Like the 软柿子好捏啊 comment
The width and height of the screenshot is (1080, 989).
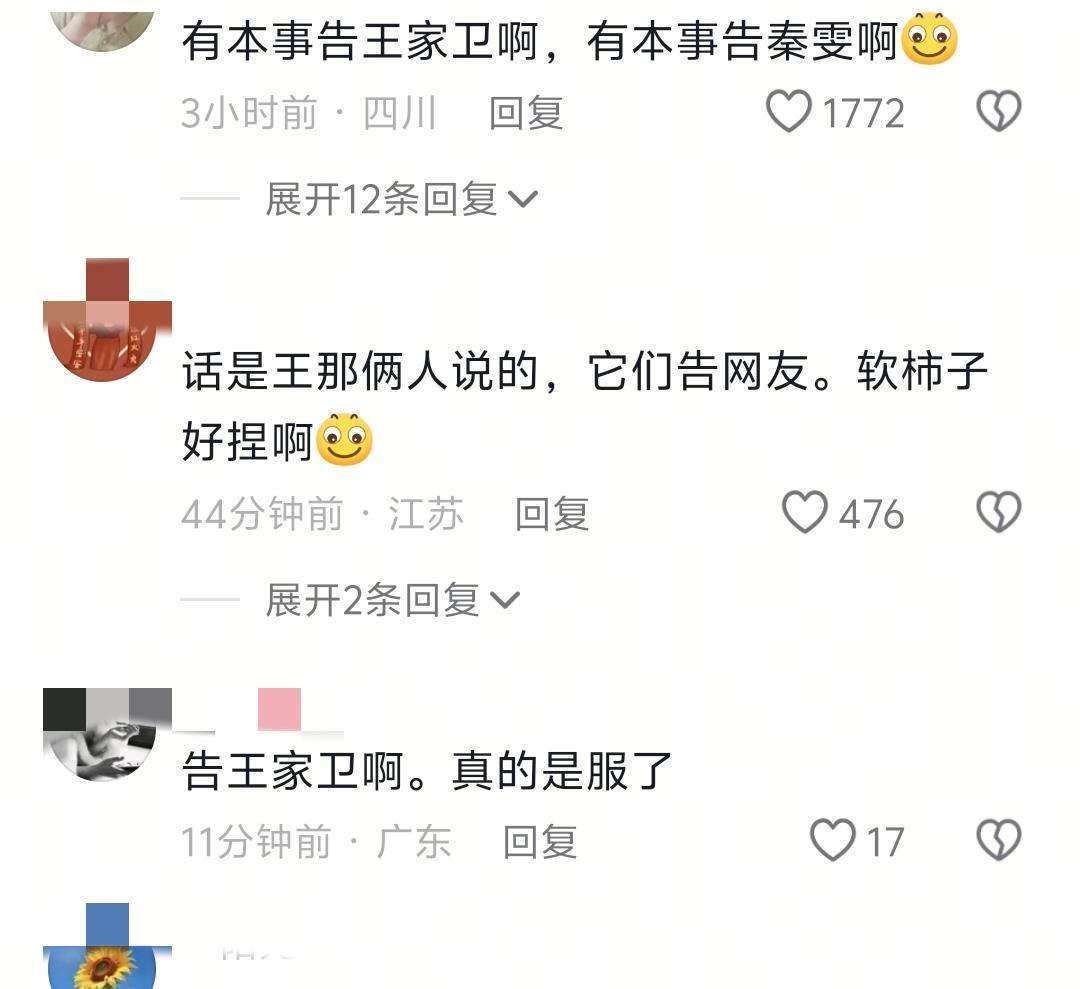click(x=804, y=513)
